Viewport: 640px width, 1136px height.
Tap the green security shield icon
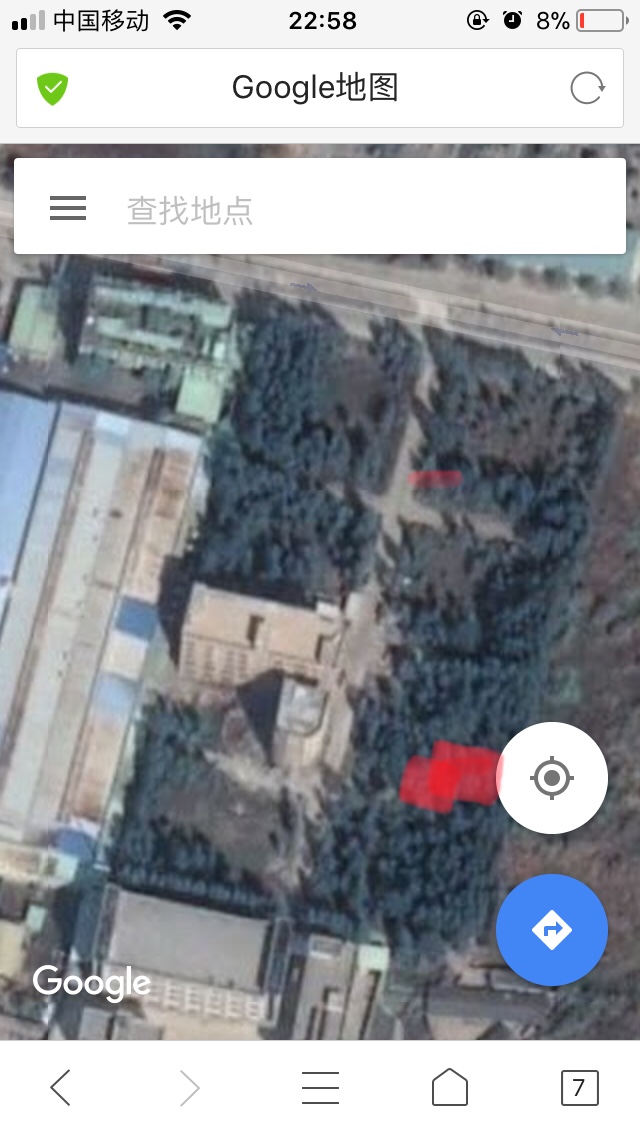52,88
